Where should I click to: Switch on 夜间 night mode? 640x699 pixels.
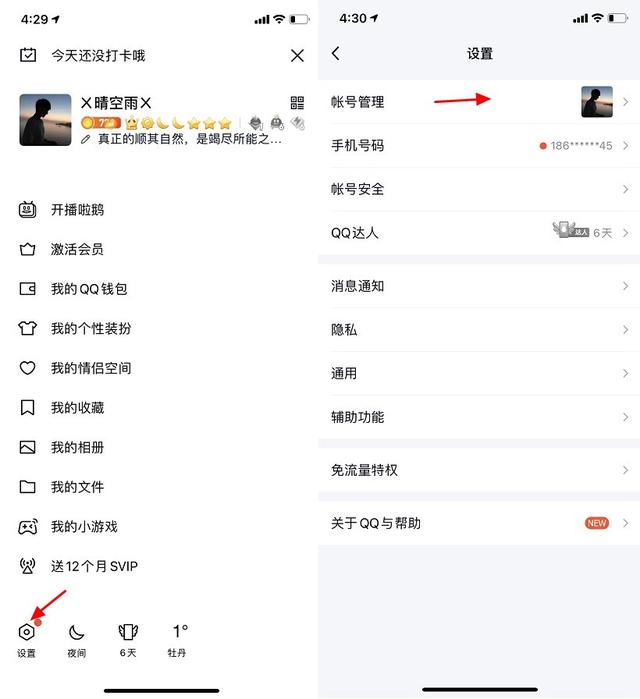click(77, 638)
